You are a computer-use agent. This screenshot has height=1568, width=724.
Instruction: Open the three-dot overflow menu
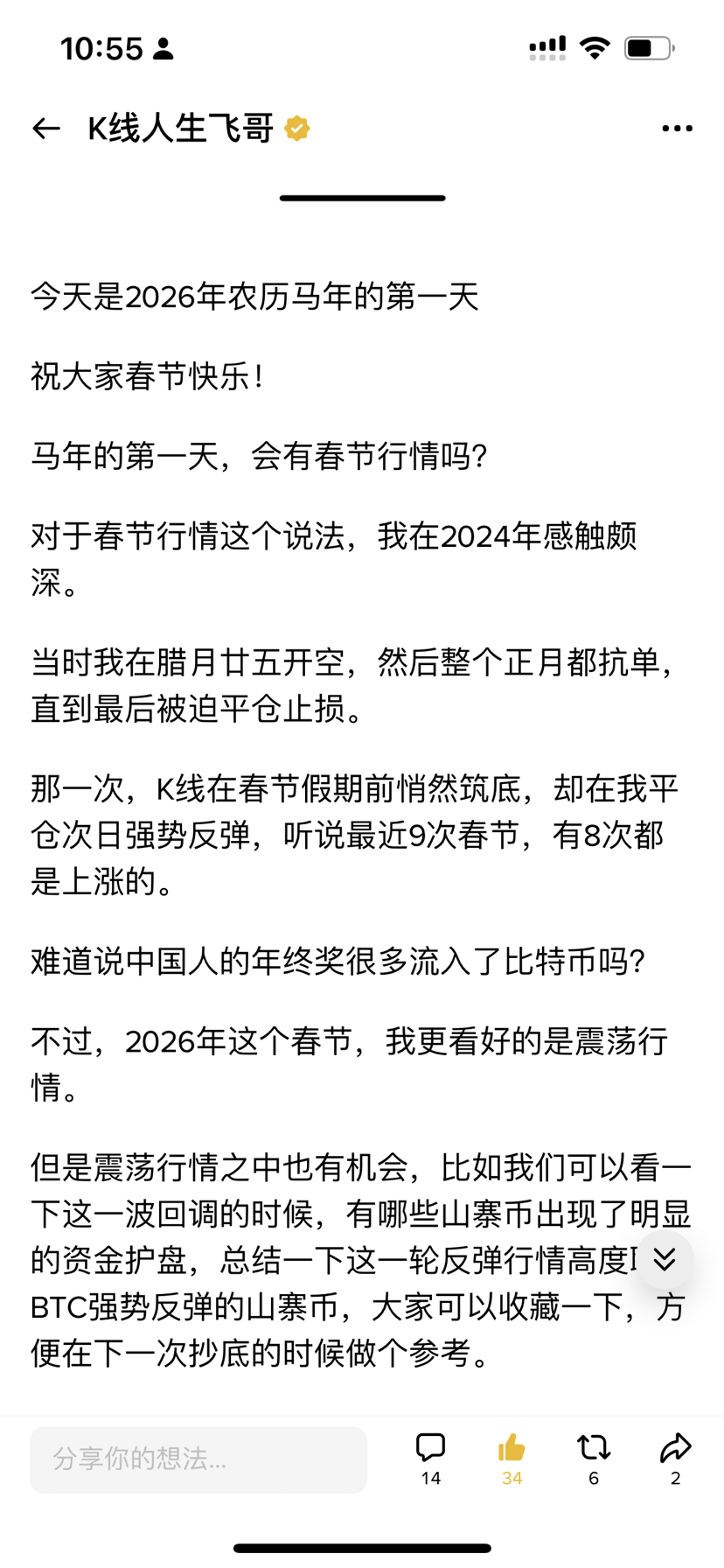(x=677, y=129)
